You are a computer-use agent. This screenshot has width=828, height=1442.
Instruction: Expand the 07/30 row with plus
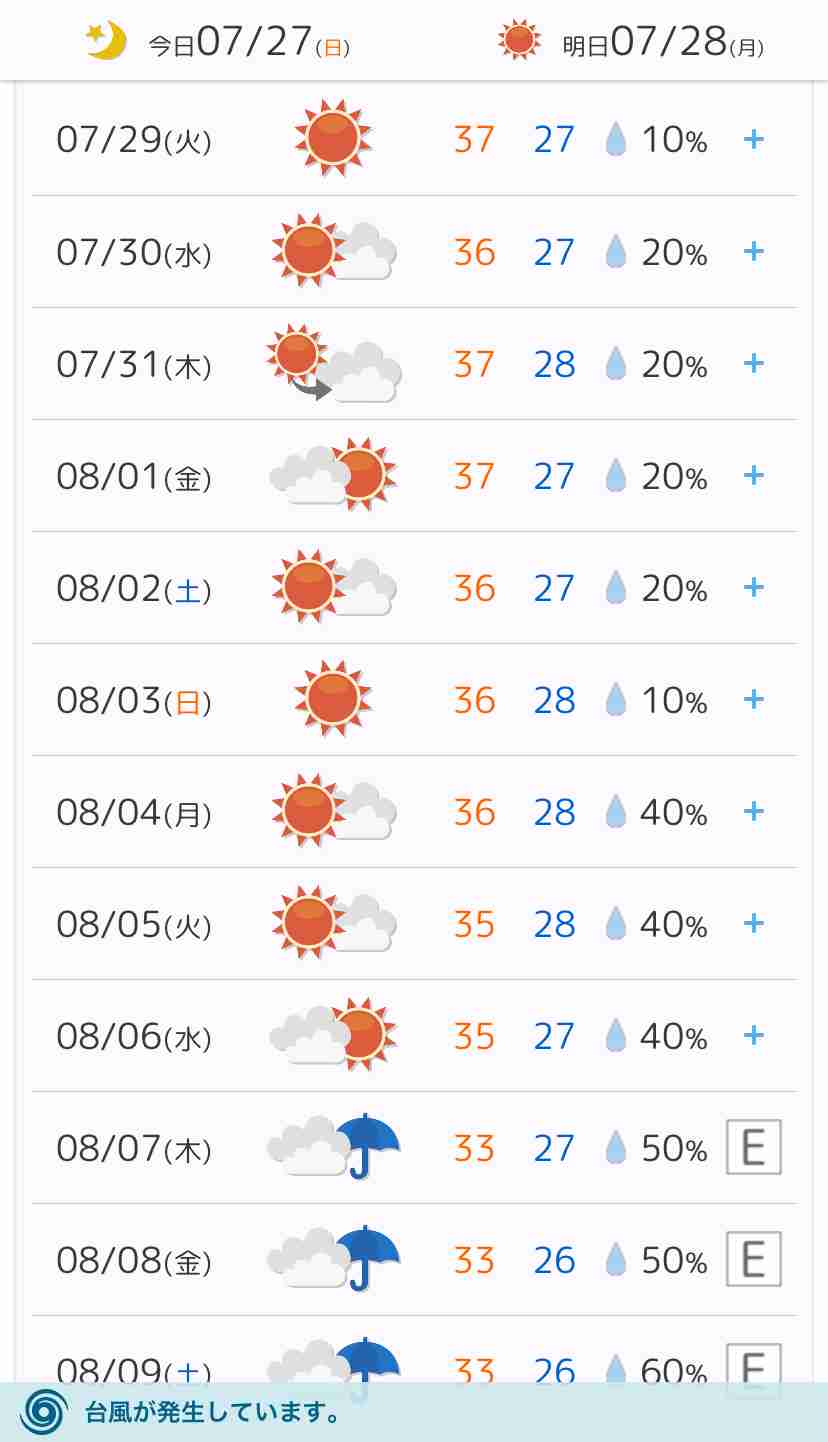pyautogui.click(x=753, y=251)
